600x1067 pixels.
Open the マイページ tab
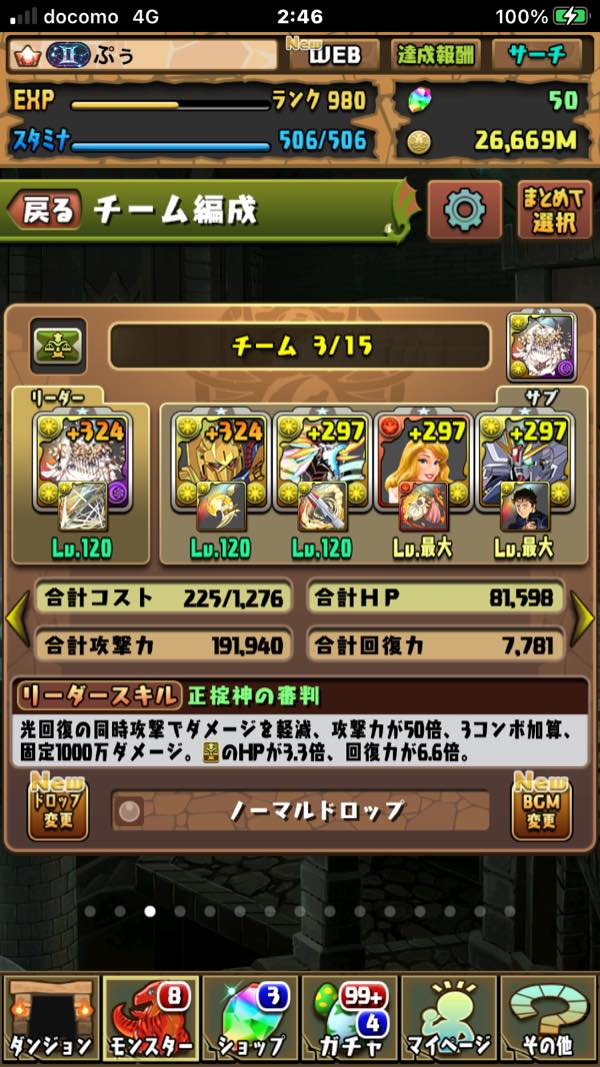click(448, 1018)
